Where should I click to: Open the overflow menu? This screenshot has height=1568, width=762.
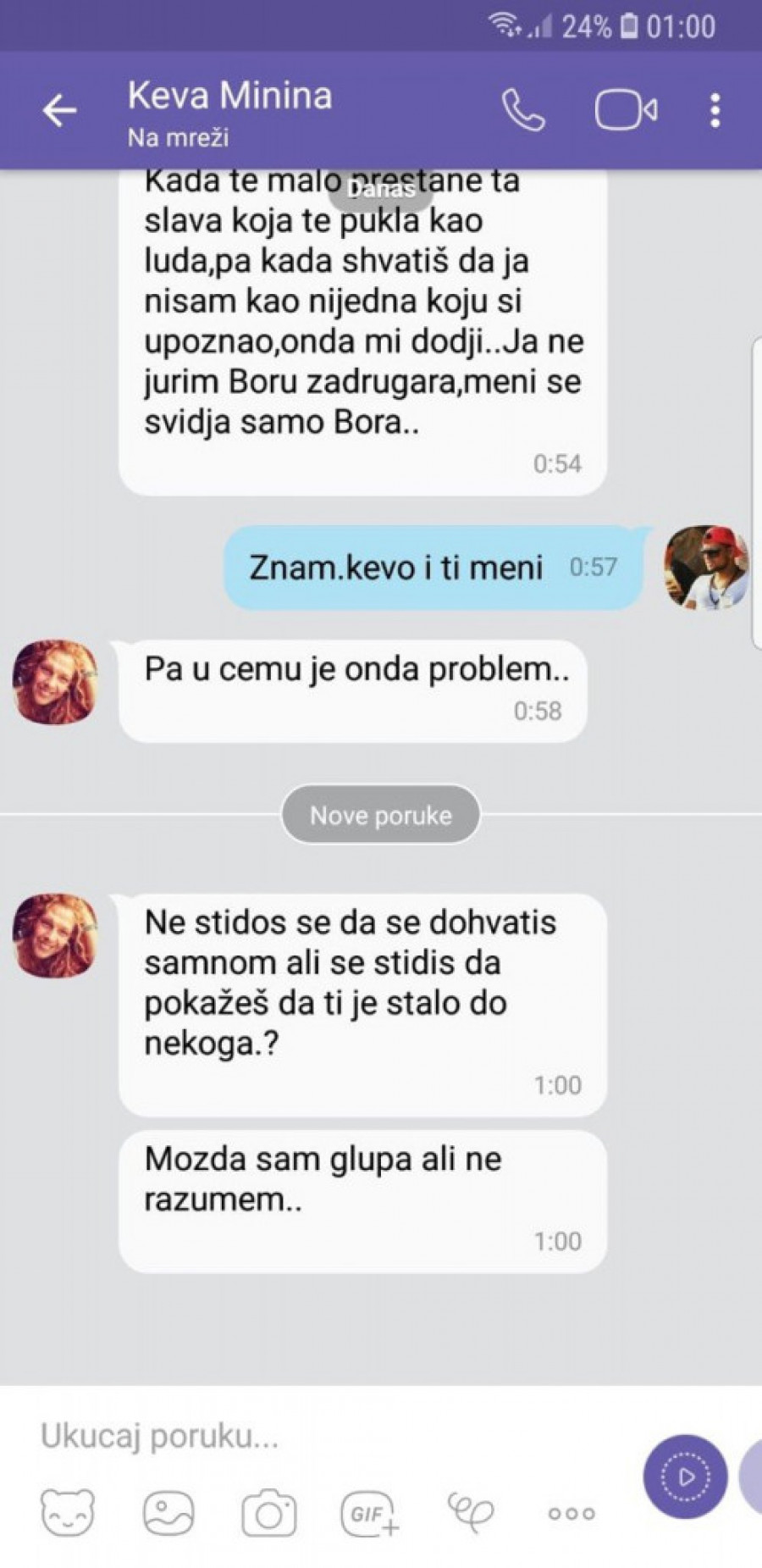[715, 110]
